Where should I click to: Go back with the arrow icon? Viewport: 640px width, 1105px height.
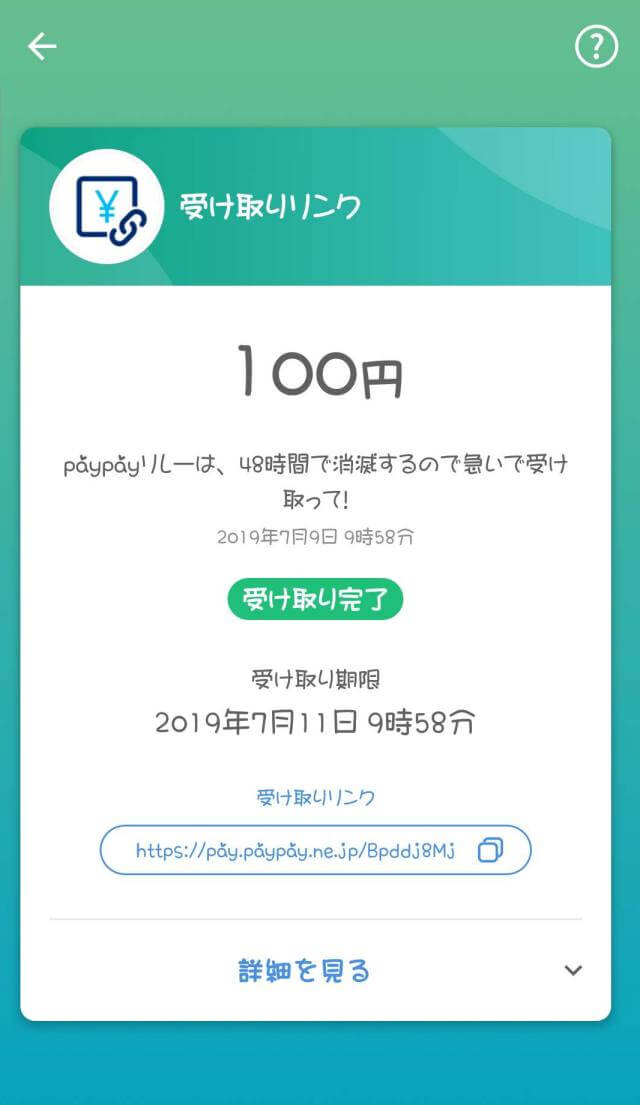pos(42,46)
